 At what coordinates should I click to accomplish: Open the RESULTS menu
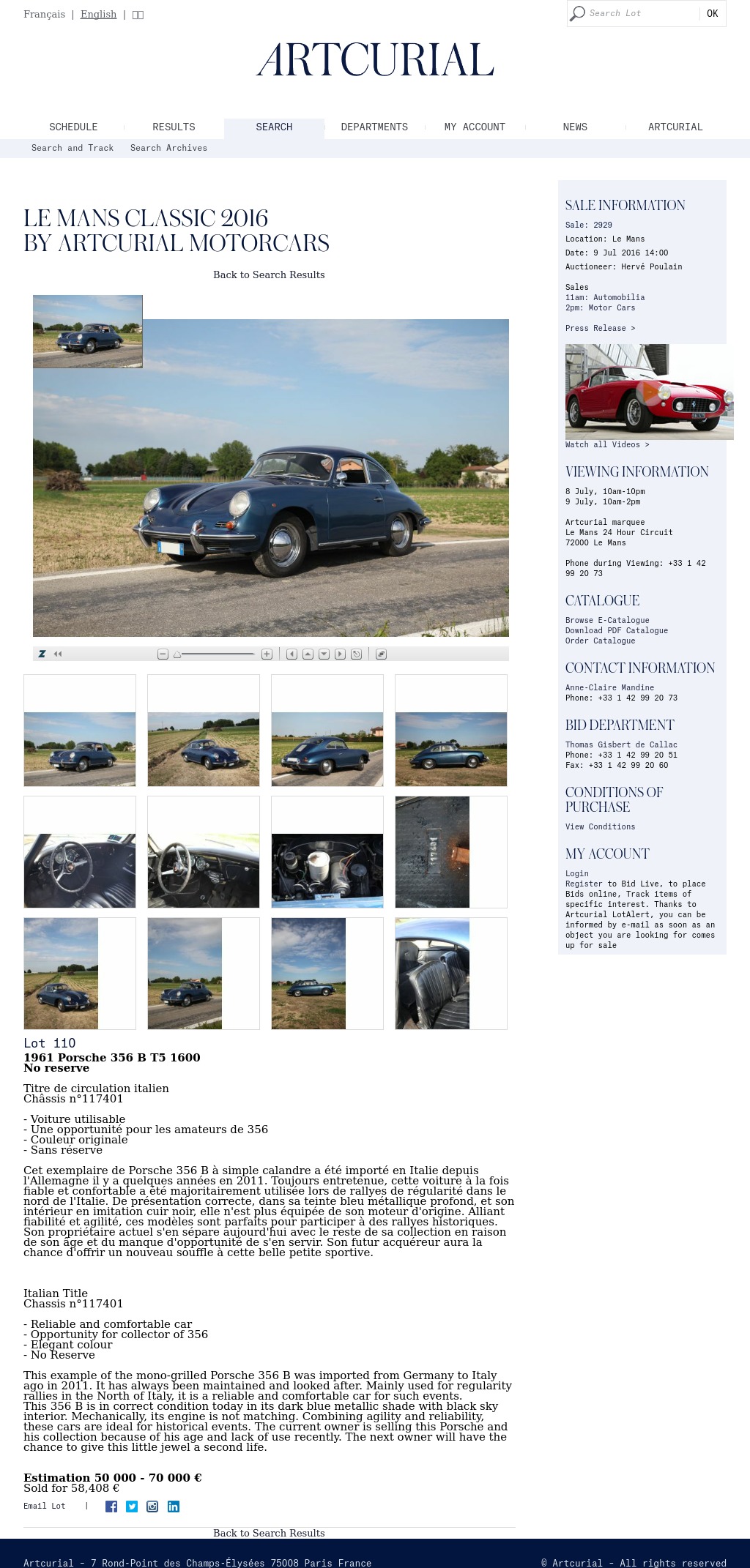174,127
